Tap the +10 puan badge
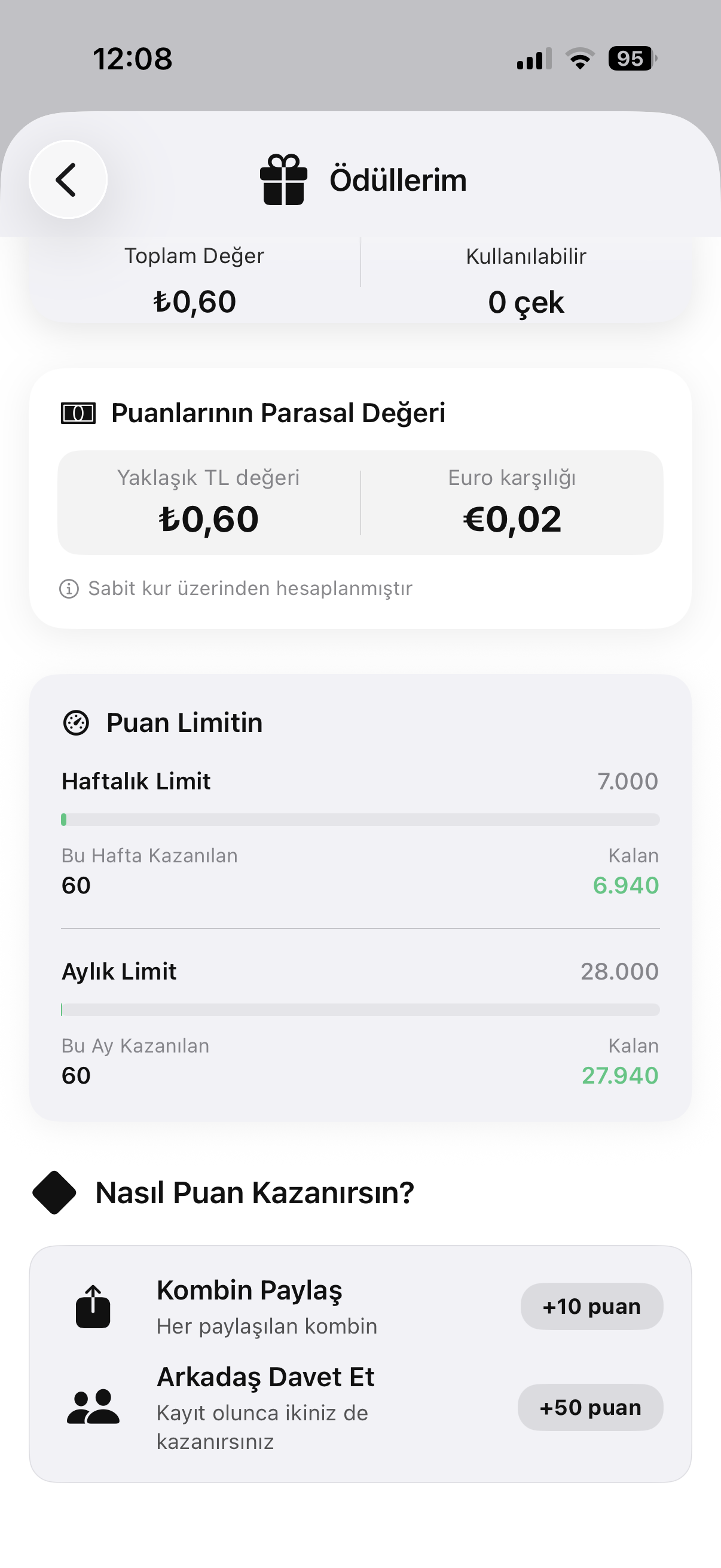The image size is (721, 1568). pos(591,1306)
